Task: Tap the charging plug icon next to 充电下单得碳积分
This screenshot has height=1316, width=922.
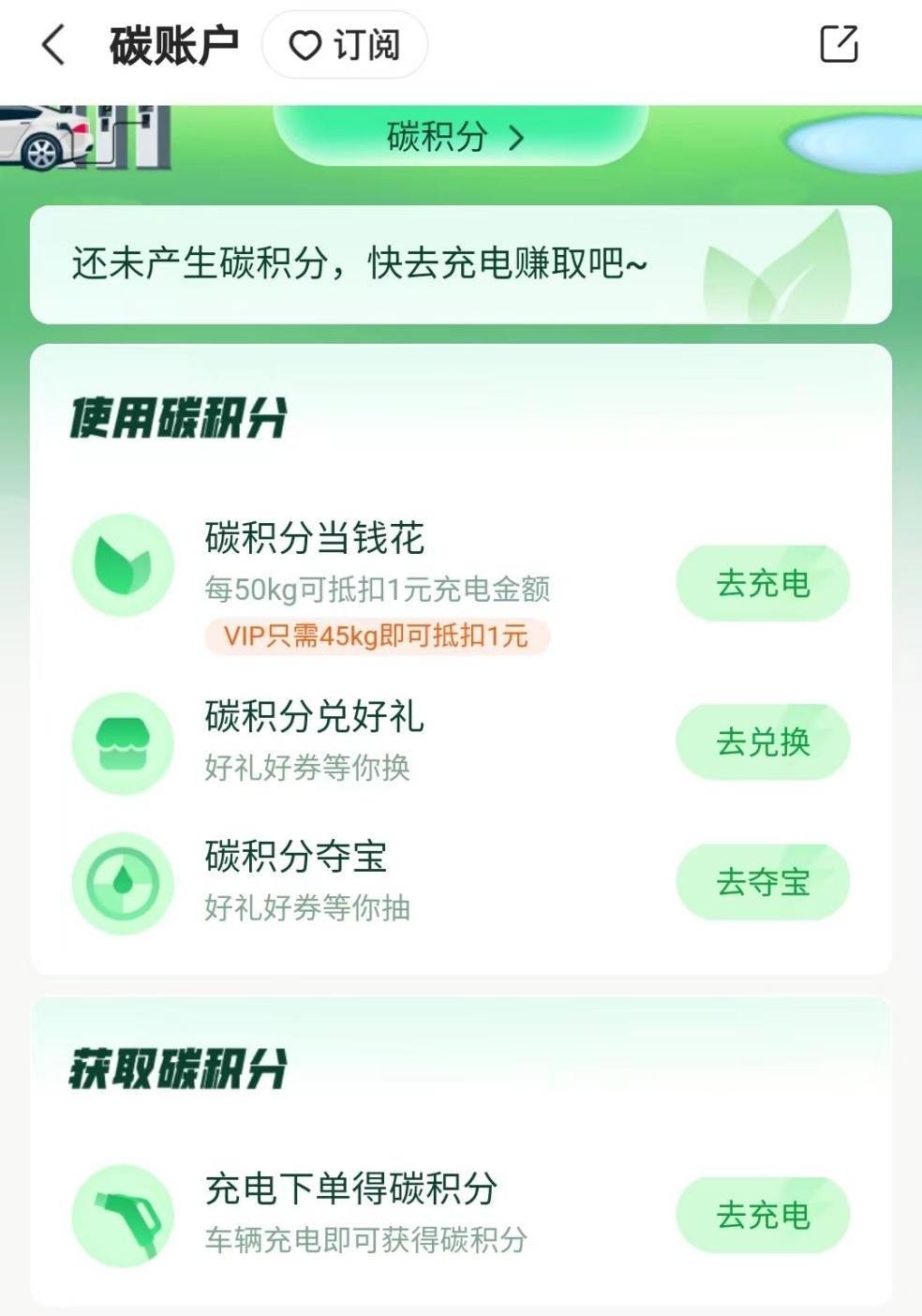Action: click(x=122, y=1214)
